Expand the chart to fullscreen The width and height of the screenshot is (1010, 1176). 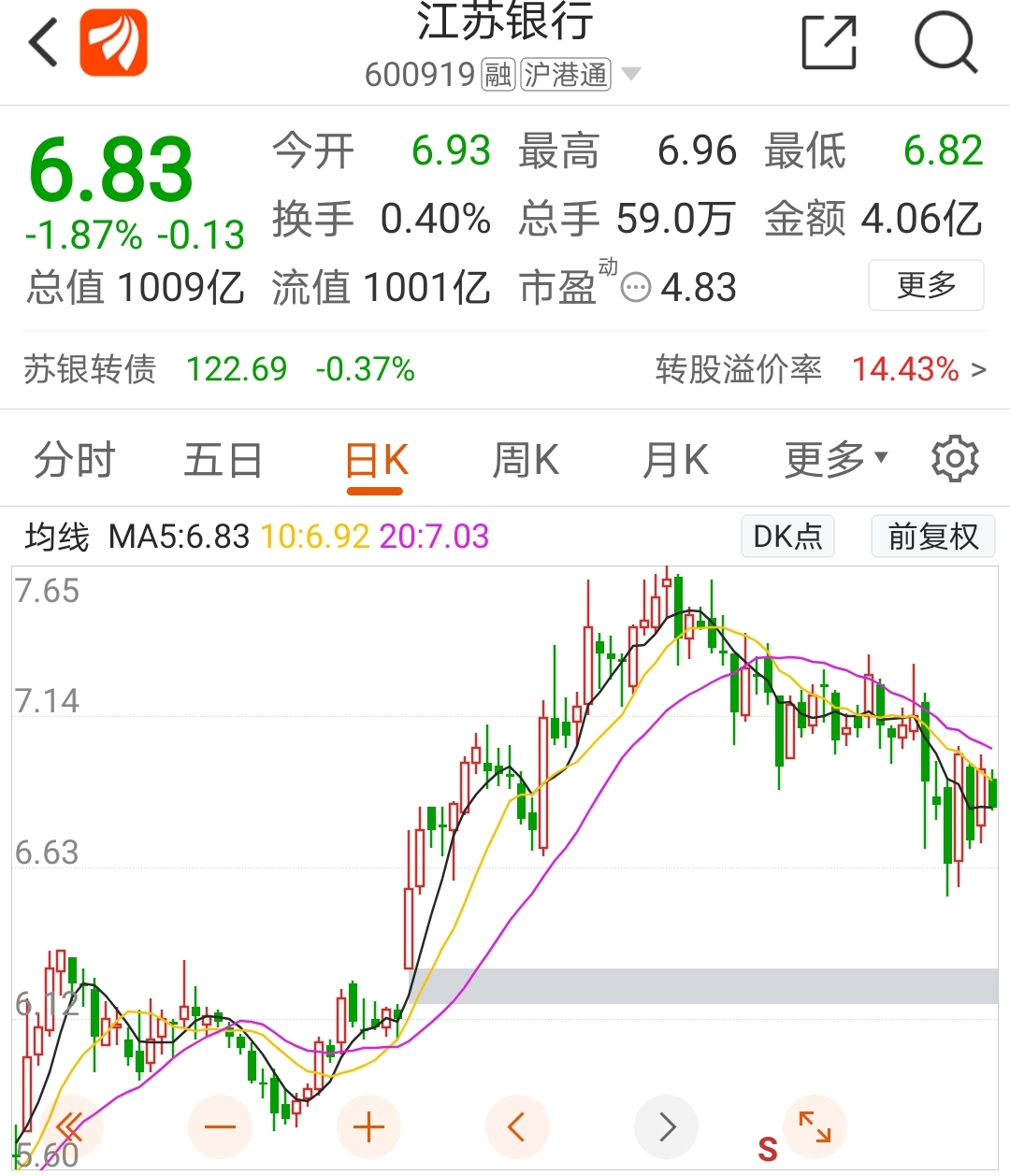click(815, 1126)
